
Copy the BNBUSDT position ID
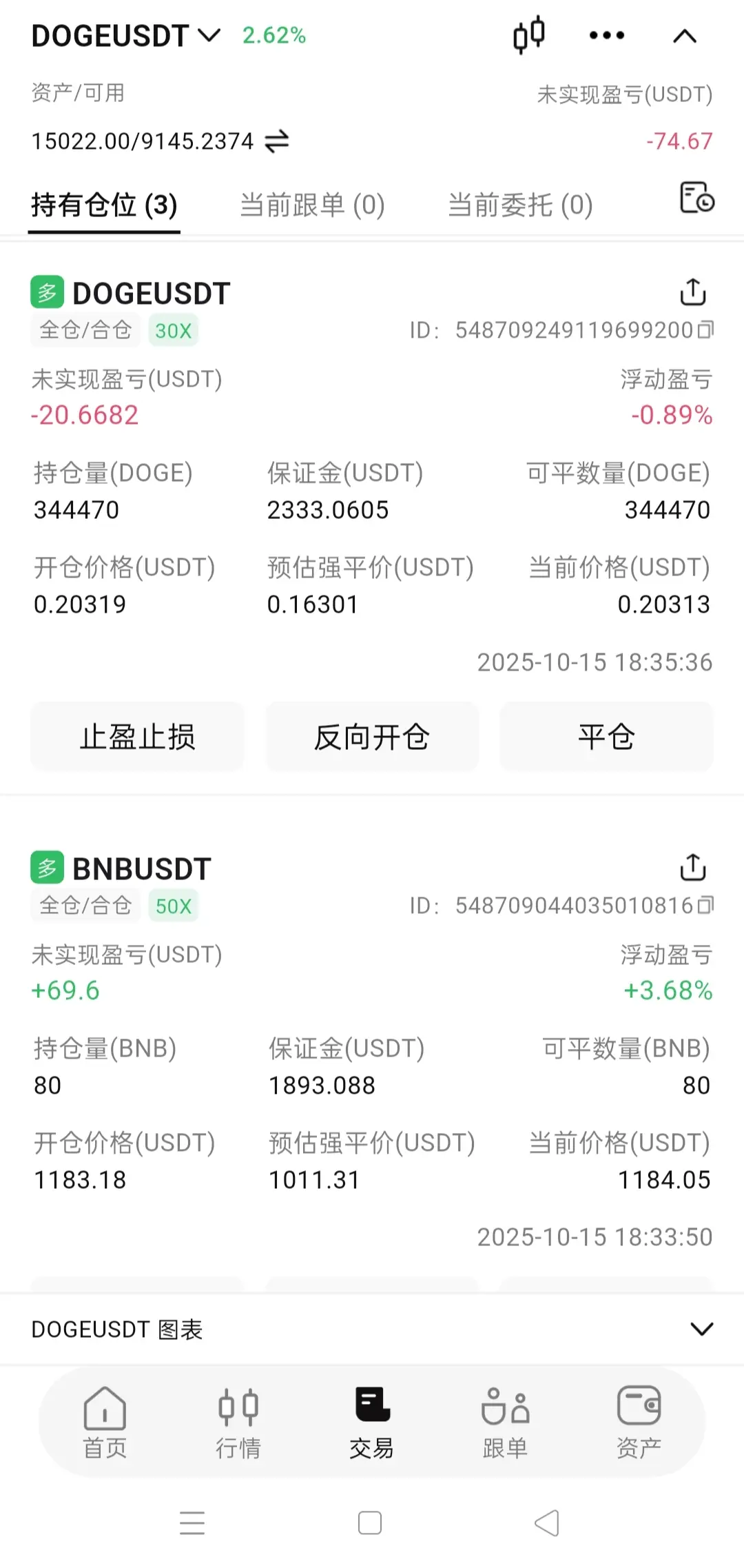pyautogui.click(x=705, y=905)
